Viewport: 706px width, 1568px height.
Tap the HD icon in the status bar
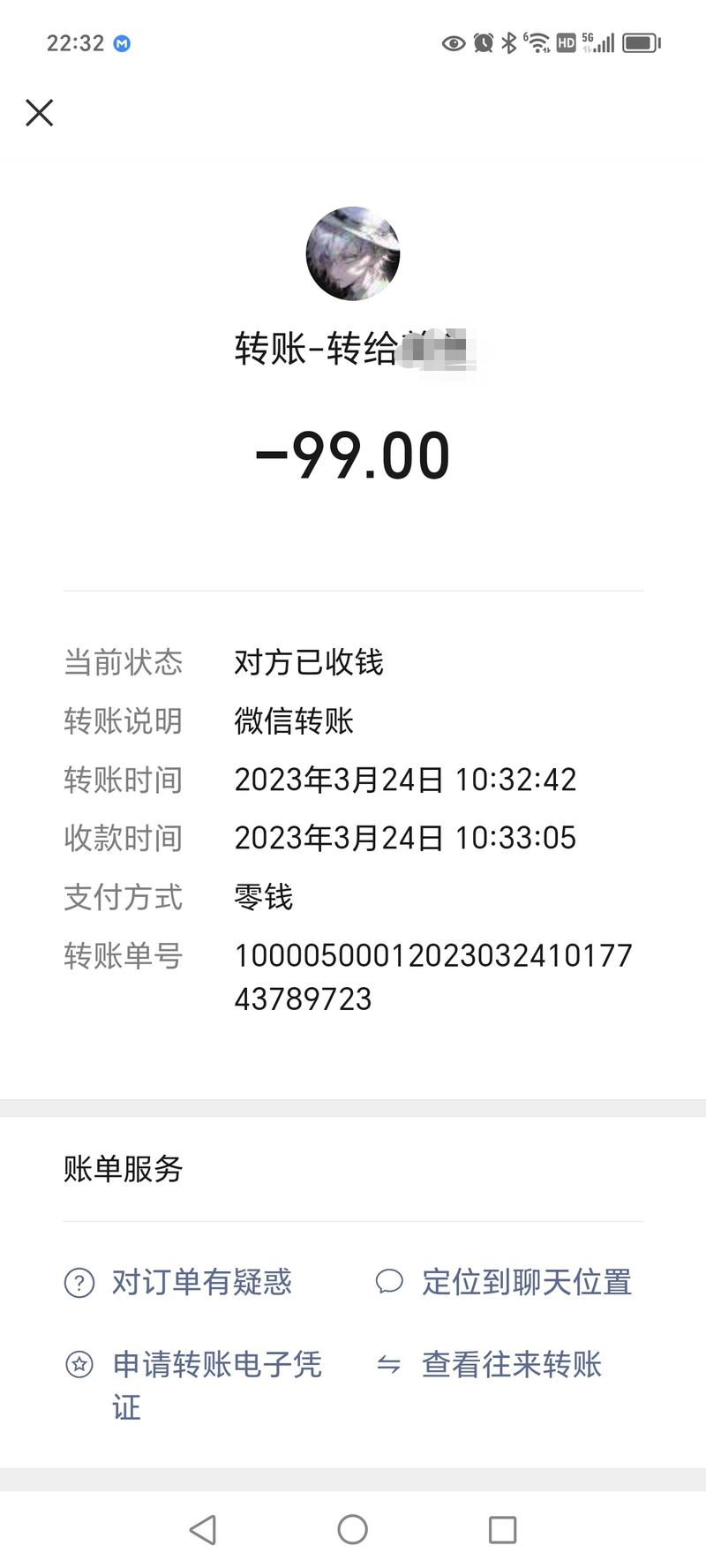[x=565, y=41]
